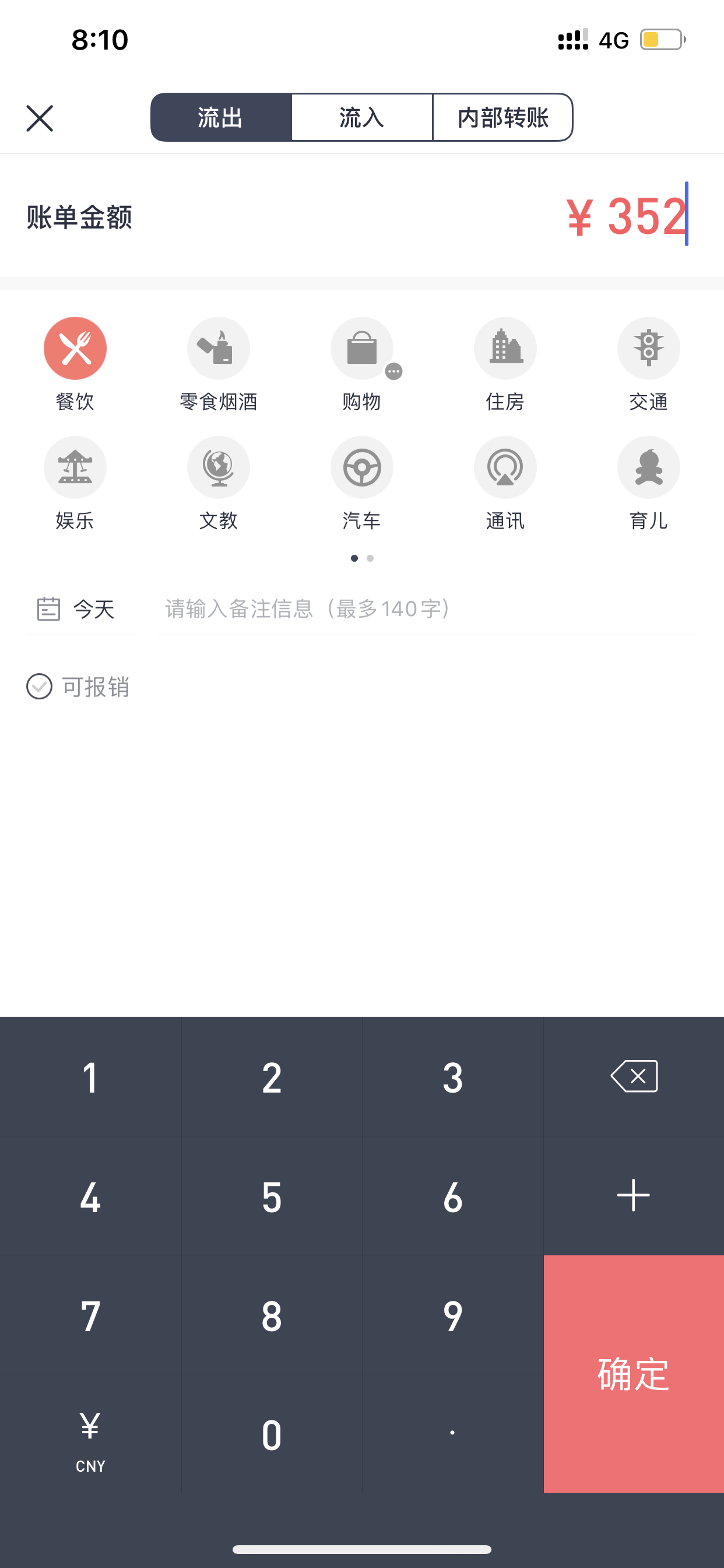The height and width of the screenshot is (1568, 724).
Task: Pick the 汽车 category
Action: click(362, 484)
